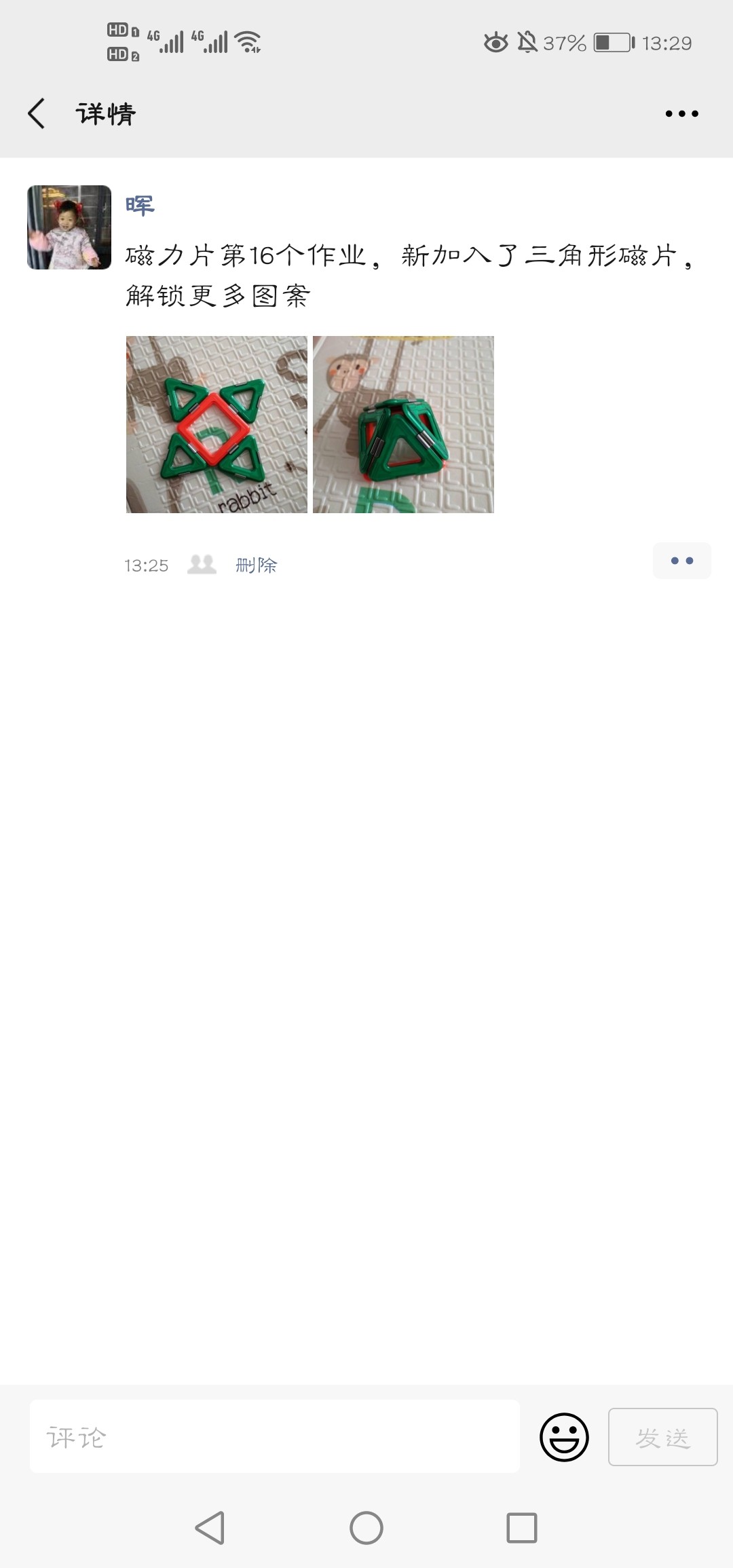The height and width of the screenshot is (1568, 733).
Task: Open system recent apps square
Action: click(522, 1528)
